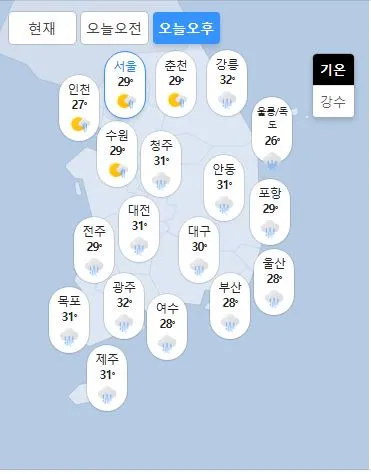
Task: Switch map to 강수 view
Action: click(x=333, y=101)
